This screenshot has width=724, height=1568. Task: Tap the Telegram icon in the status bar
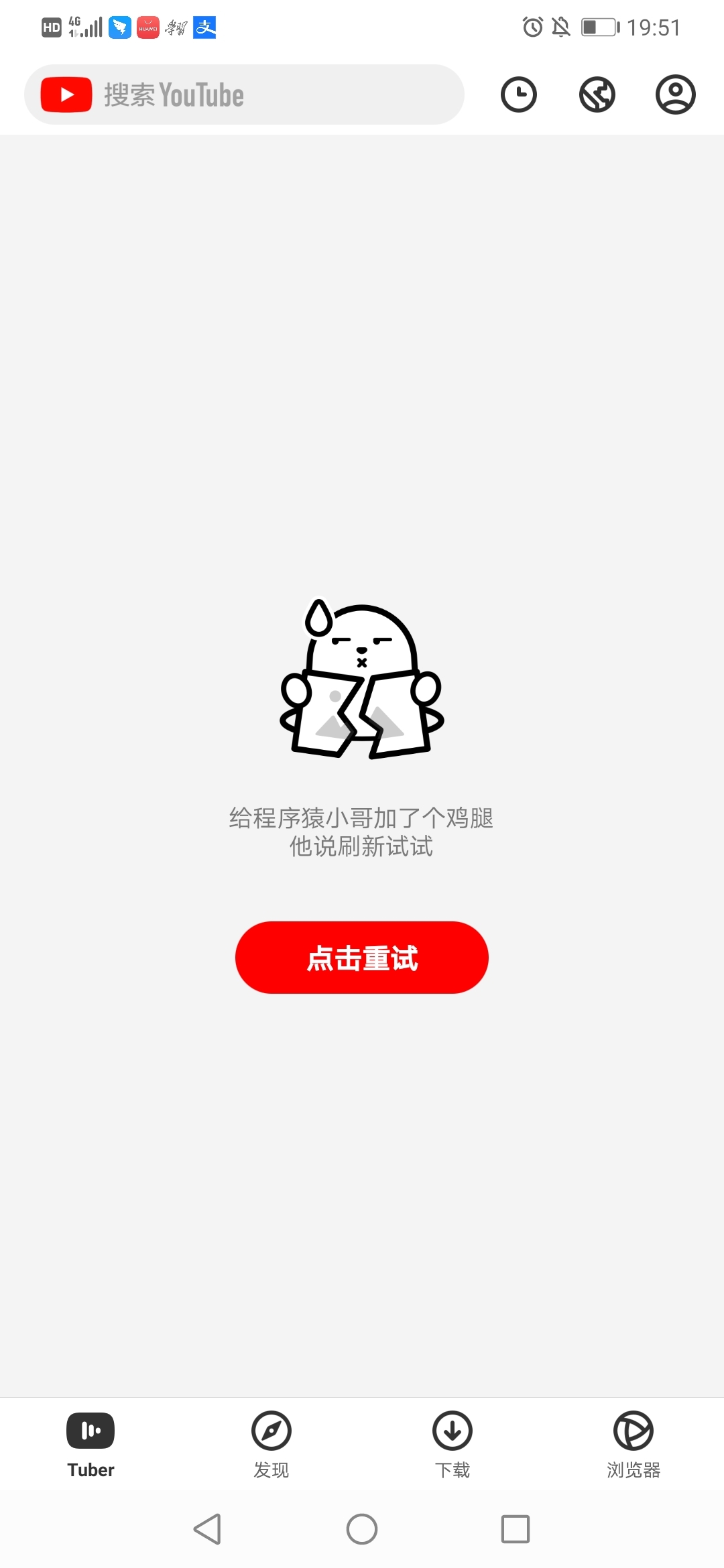[x=118, y=27]
